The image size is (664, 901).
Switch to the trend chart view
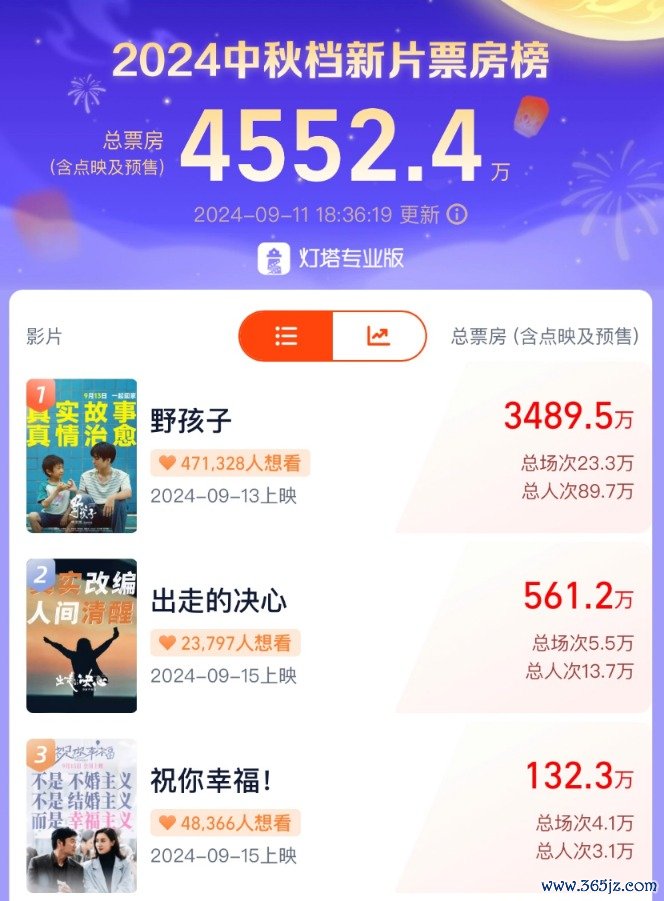(x=378, y=336)
